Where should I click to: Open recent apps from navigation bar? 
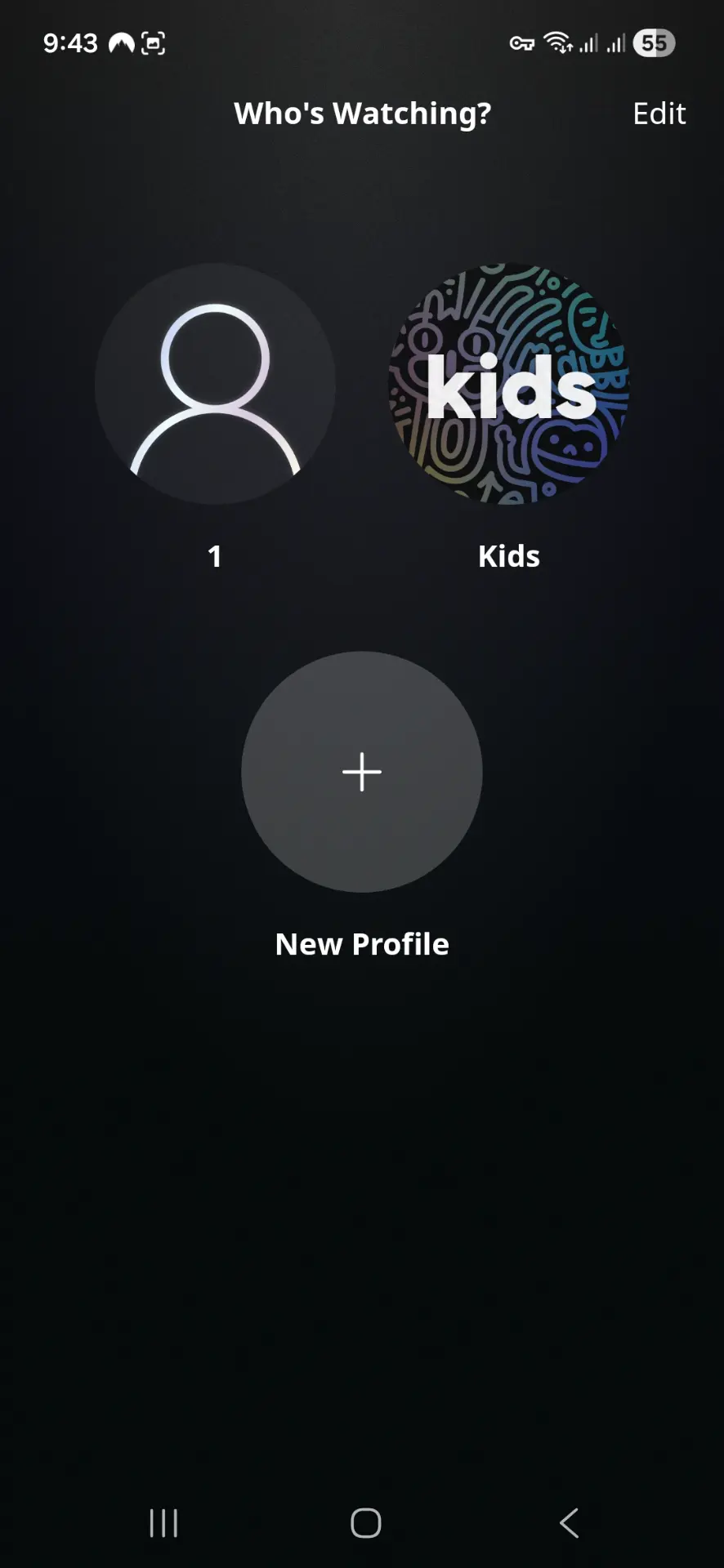point(163,1523)
